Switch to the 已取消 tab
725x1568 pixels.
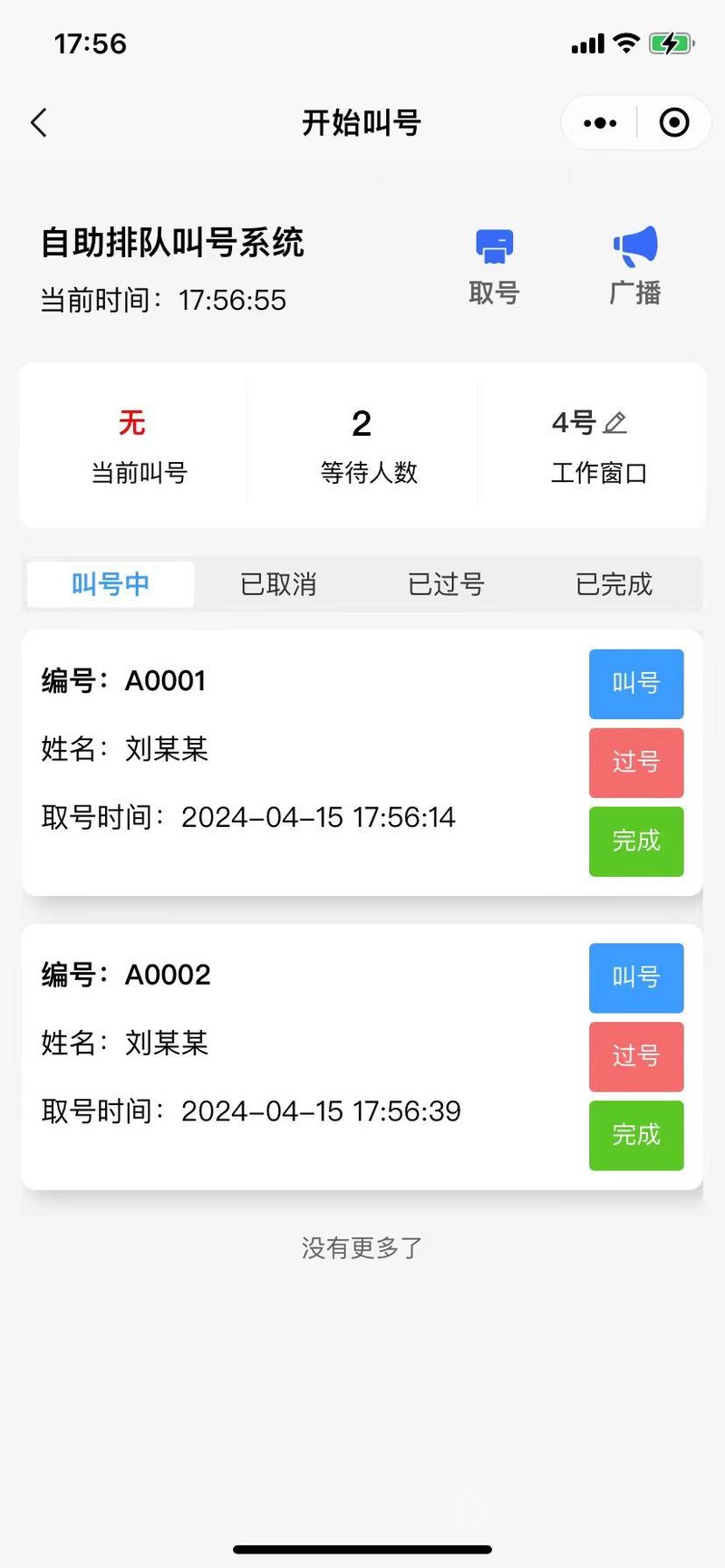[278, 584]
